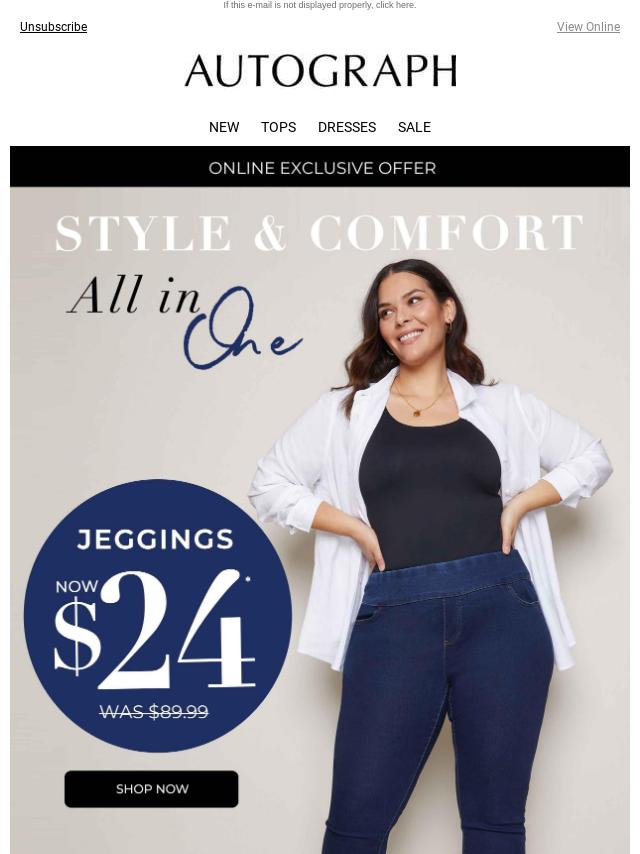Tap the Unsubscribe link
Viewport: 640px width, 854px height.
point(53,27)
